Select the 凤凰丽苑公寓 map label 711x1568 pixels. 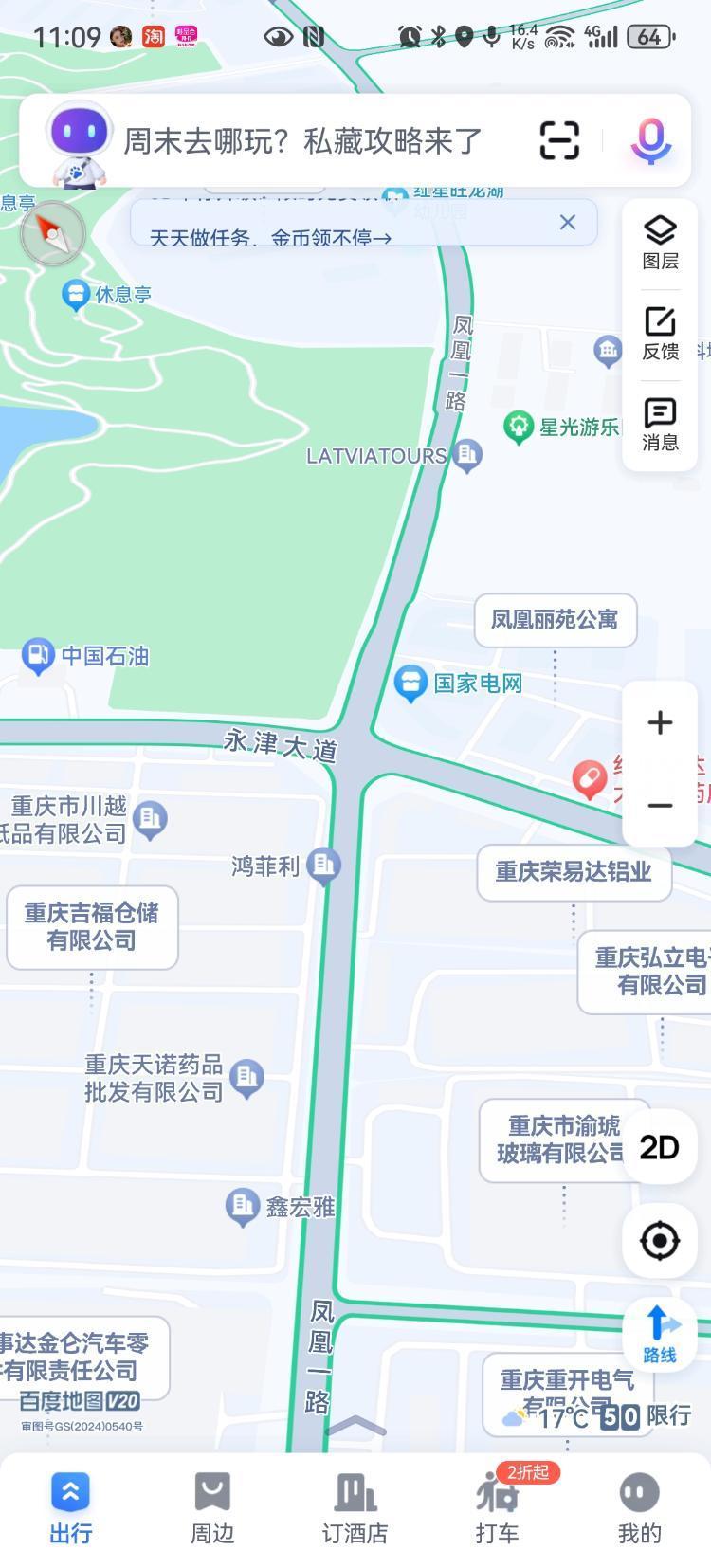pos(556,620)
